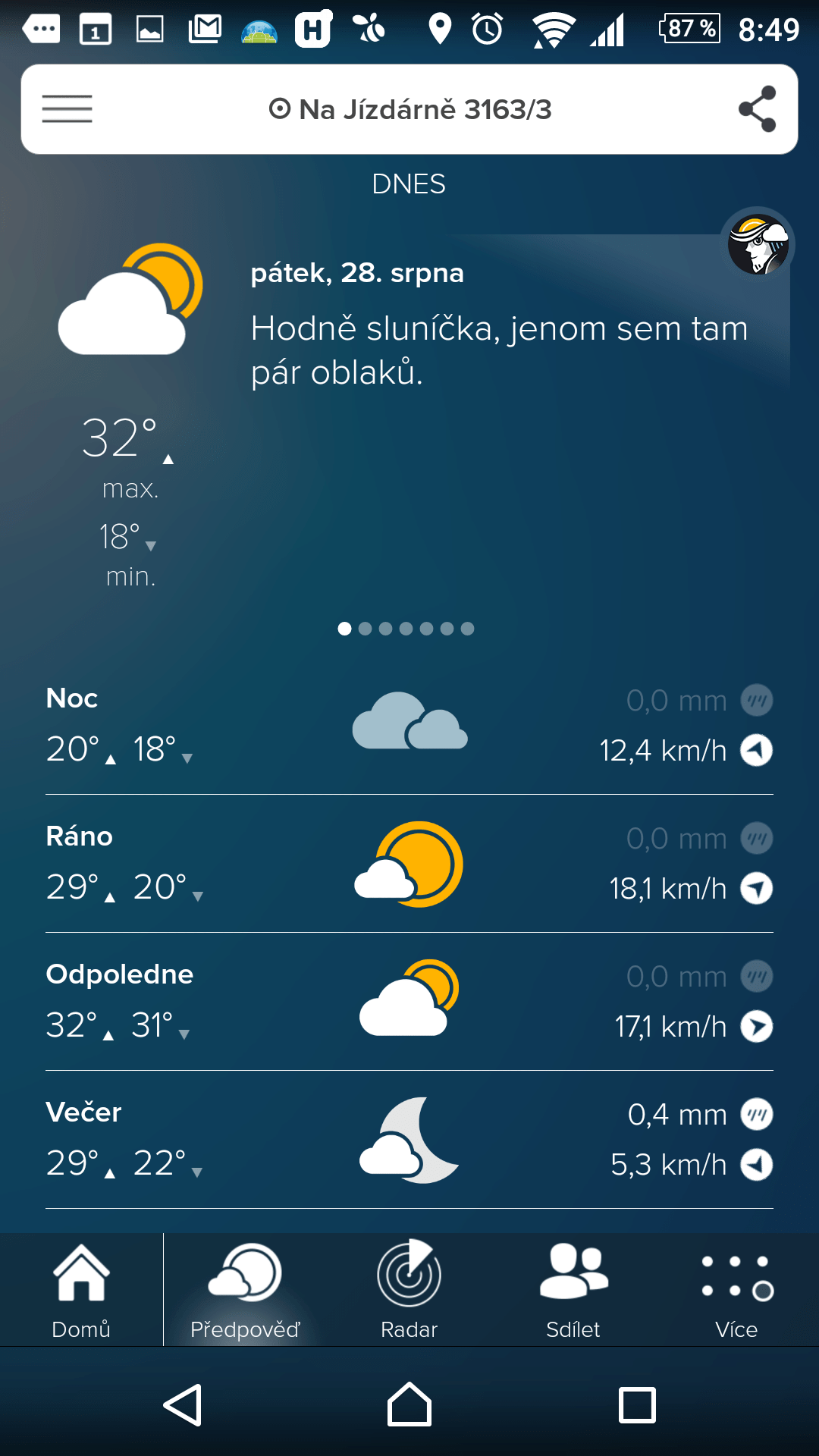Open the Noc forecast row
819x1456 pixels.
(409, 725)
